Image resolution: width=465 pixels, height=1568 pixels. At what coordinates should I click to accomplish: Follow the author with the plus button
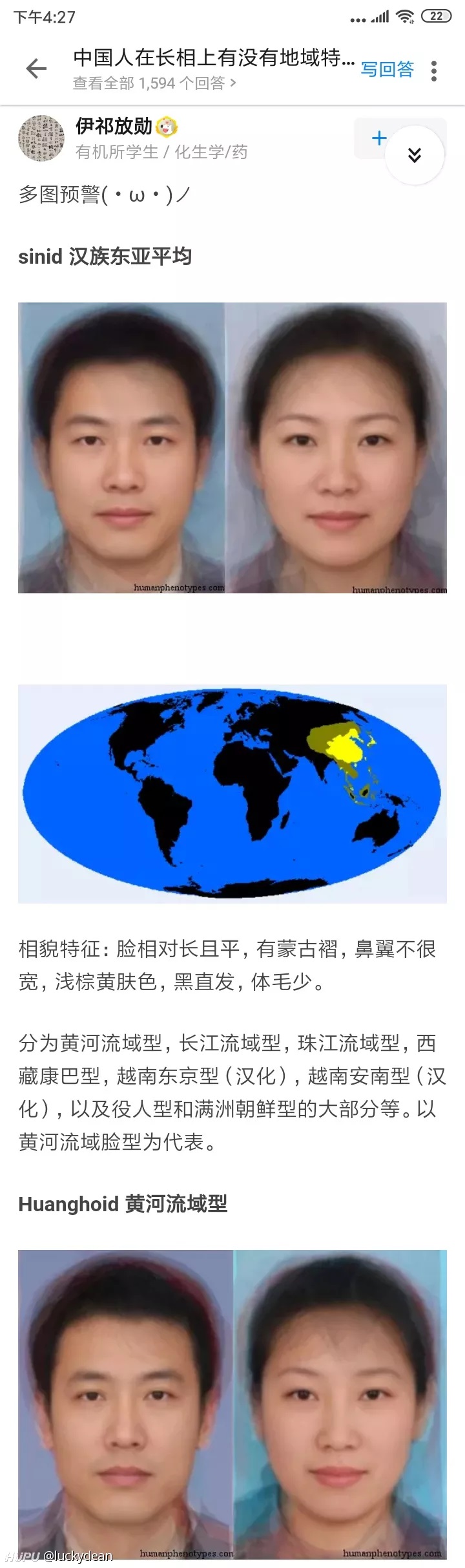[x=378, y=138]
